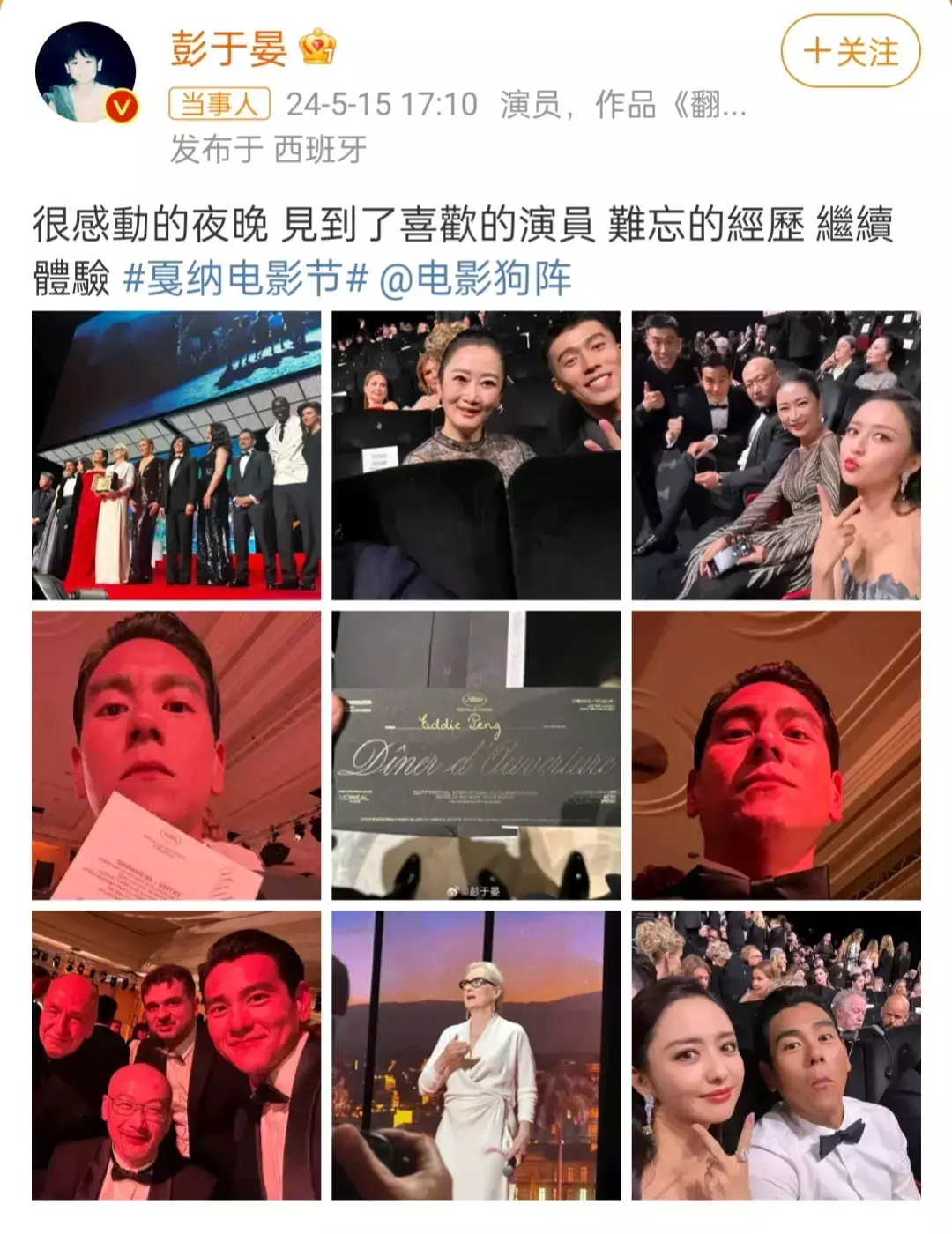Open the #戛纳电影节# hashtag
Image resolution: width=952 pixels, height=1234 pixels.
[x=245, y=279]
